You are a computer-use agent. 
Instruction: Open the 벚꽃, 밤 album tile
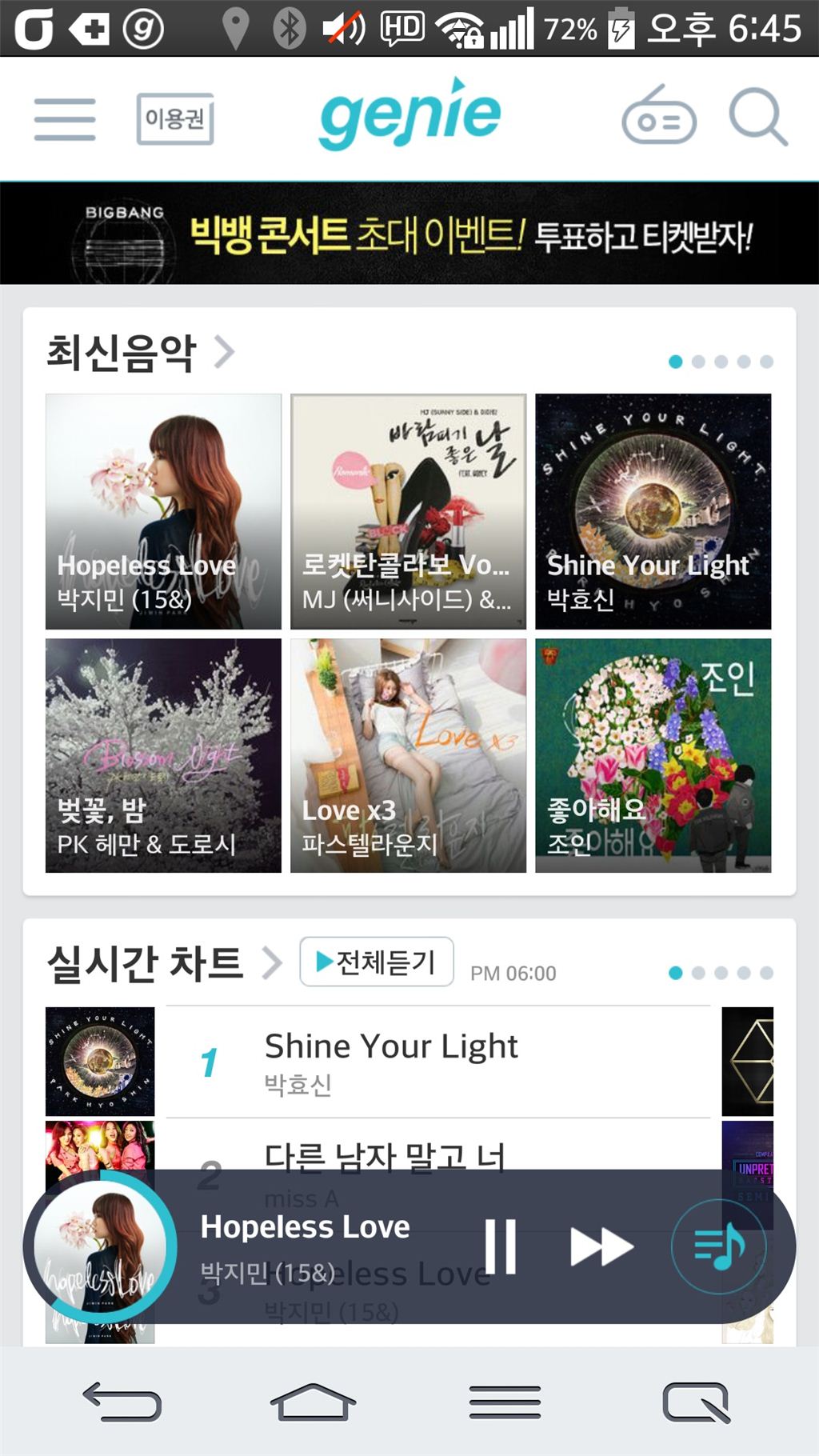coord(164,755)
